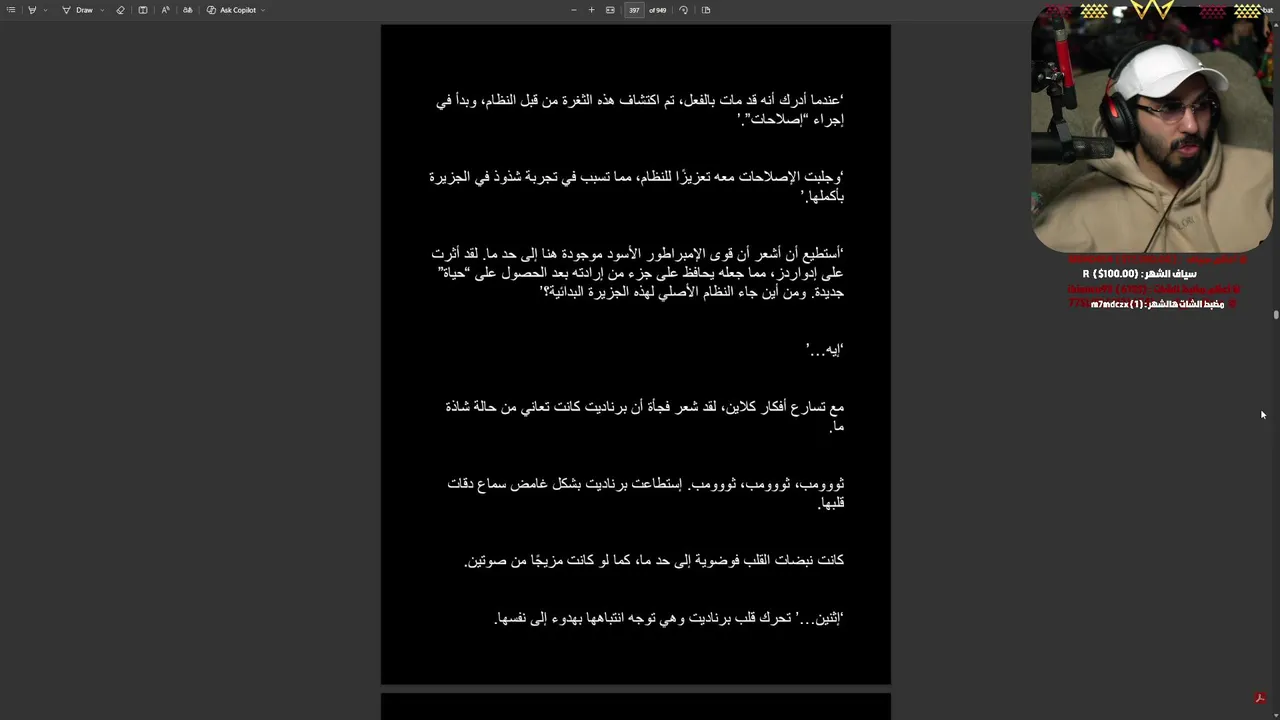1280x720 pixels.
Task: Zoom out of the document
Action: click(x=573, y=10)
